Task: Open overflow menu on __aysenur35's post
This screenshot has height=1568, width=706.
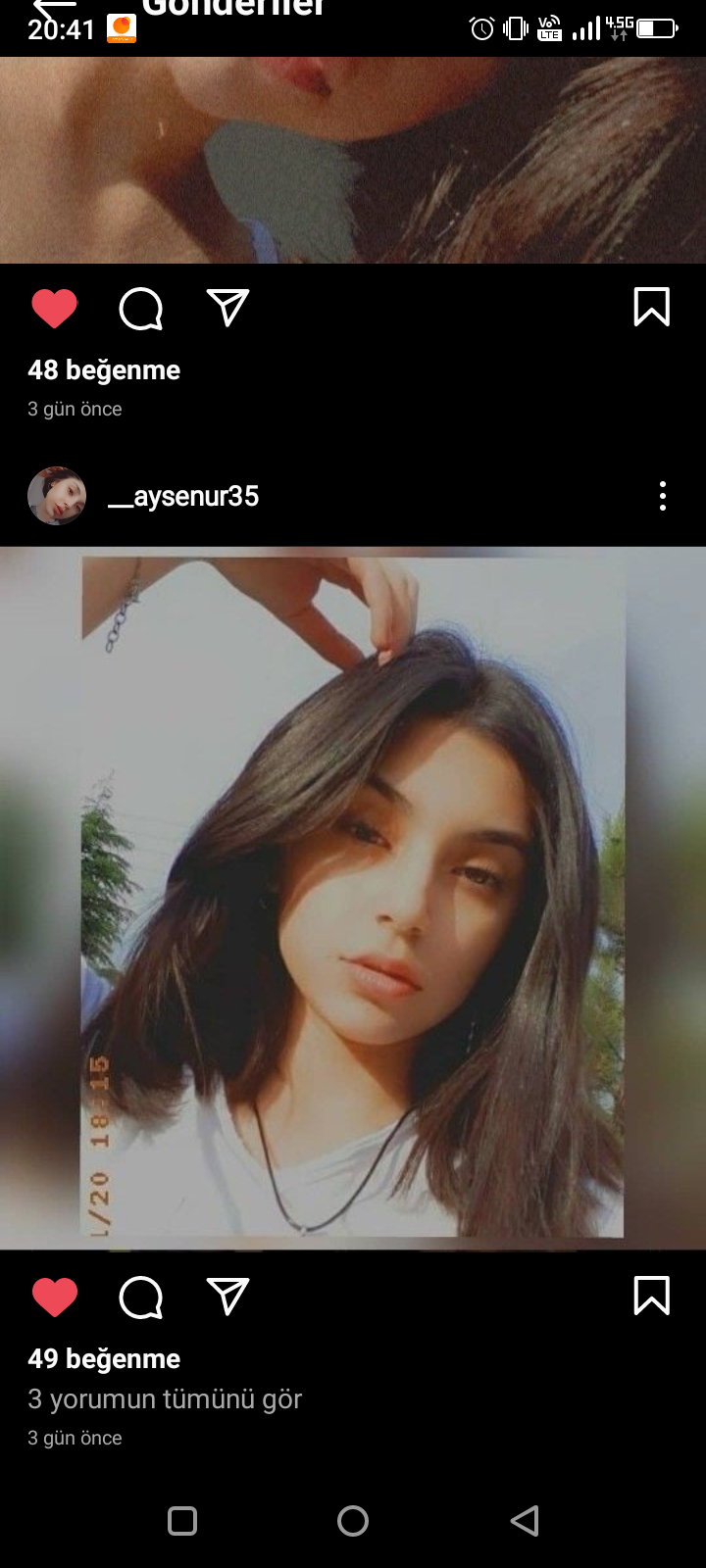Action: 663,496
